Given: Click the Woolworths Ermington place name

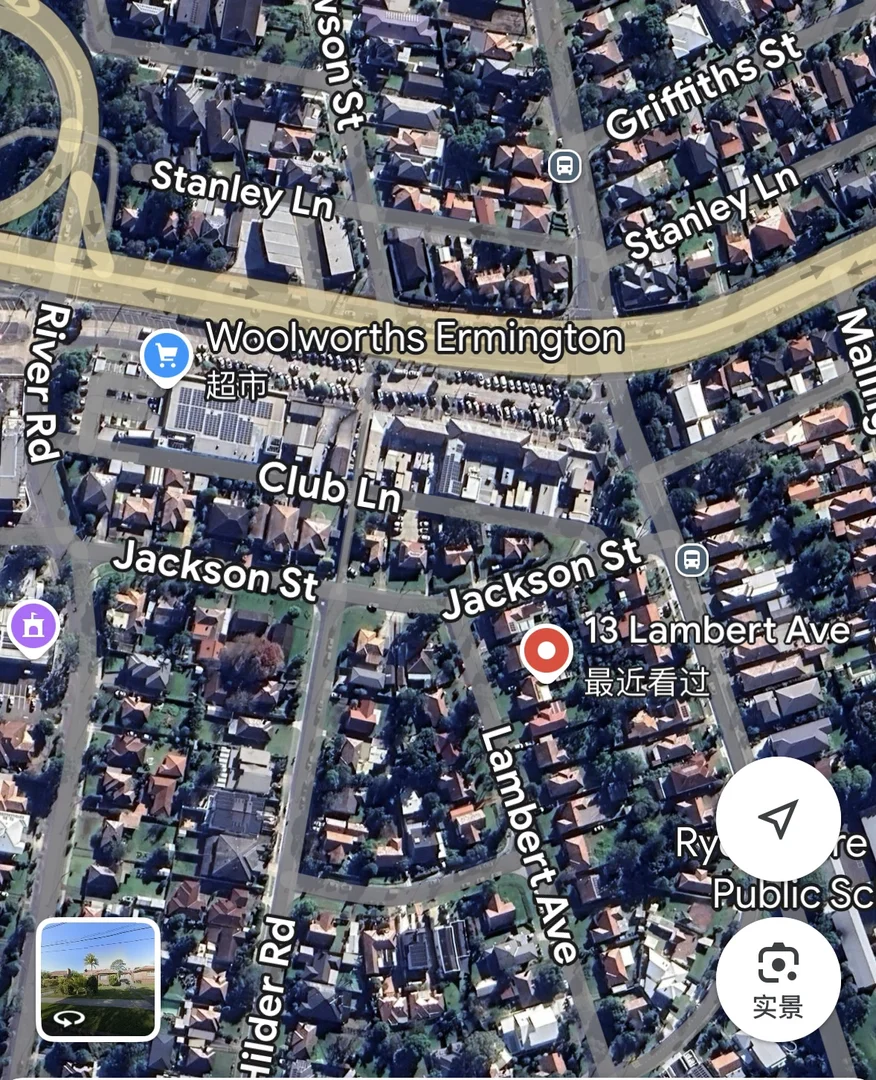Looking at the screenshot, I should click(415, 339).
